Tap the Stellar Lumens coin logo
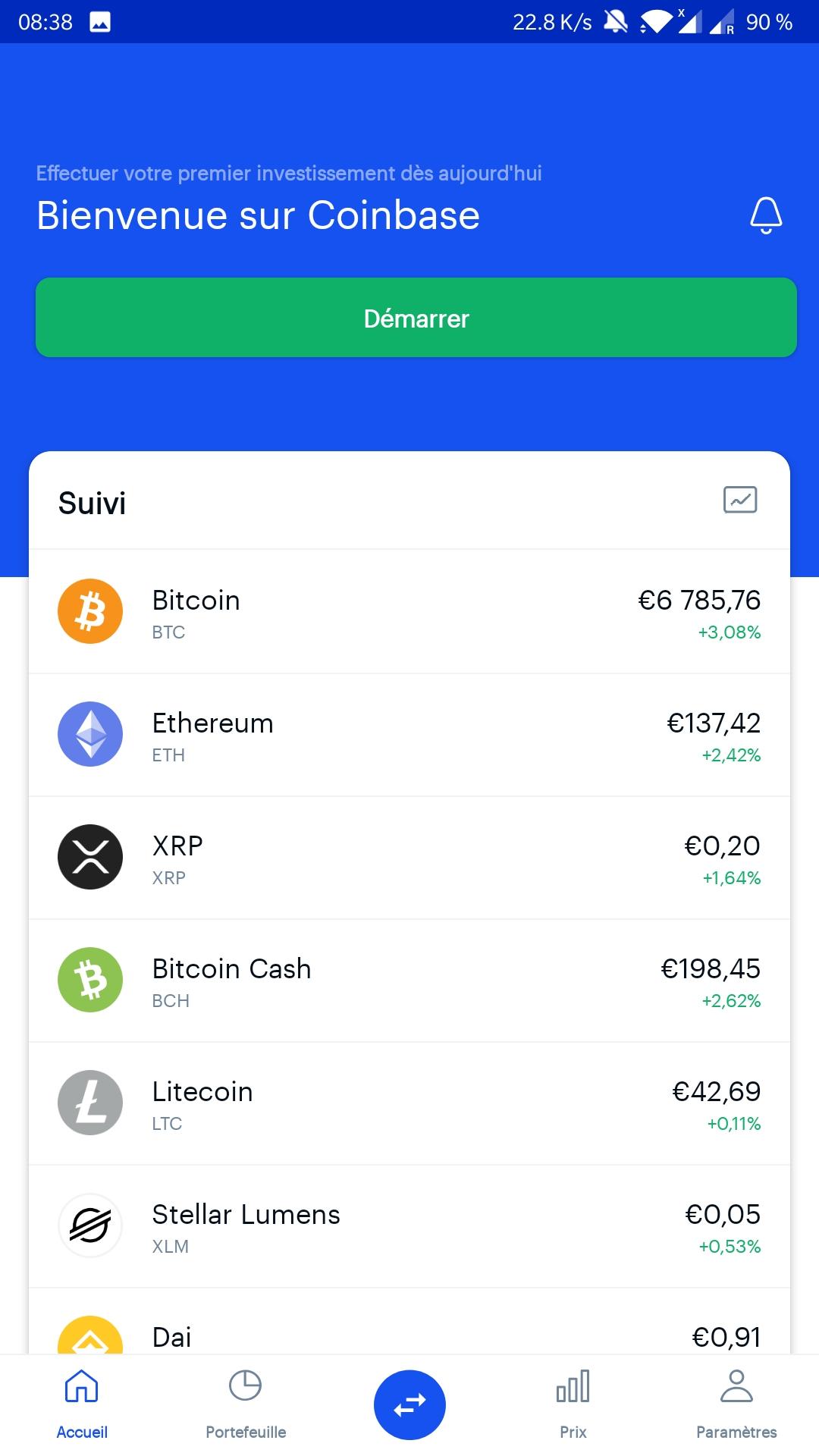This screenshot has width=819, height=1456. (89, 1225)
